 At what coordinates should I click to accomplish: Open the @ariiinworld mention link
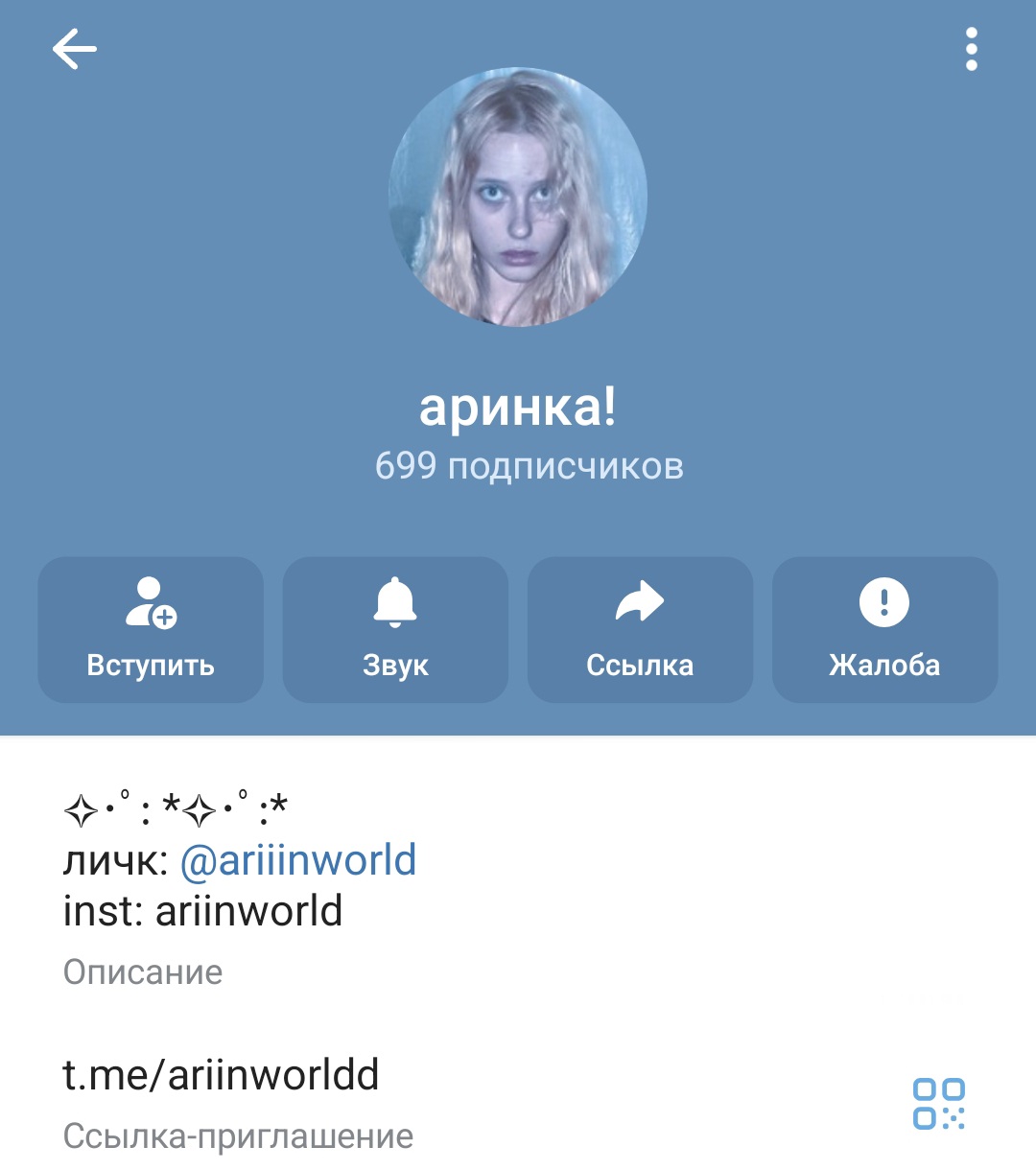[298, 860]
